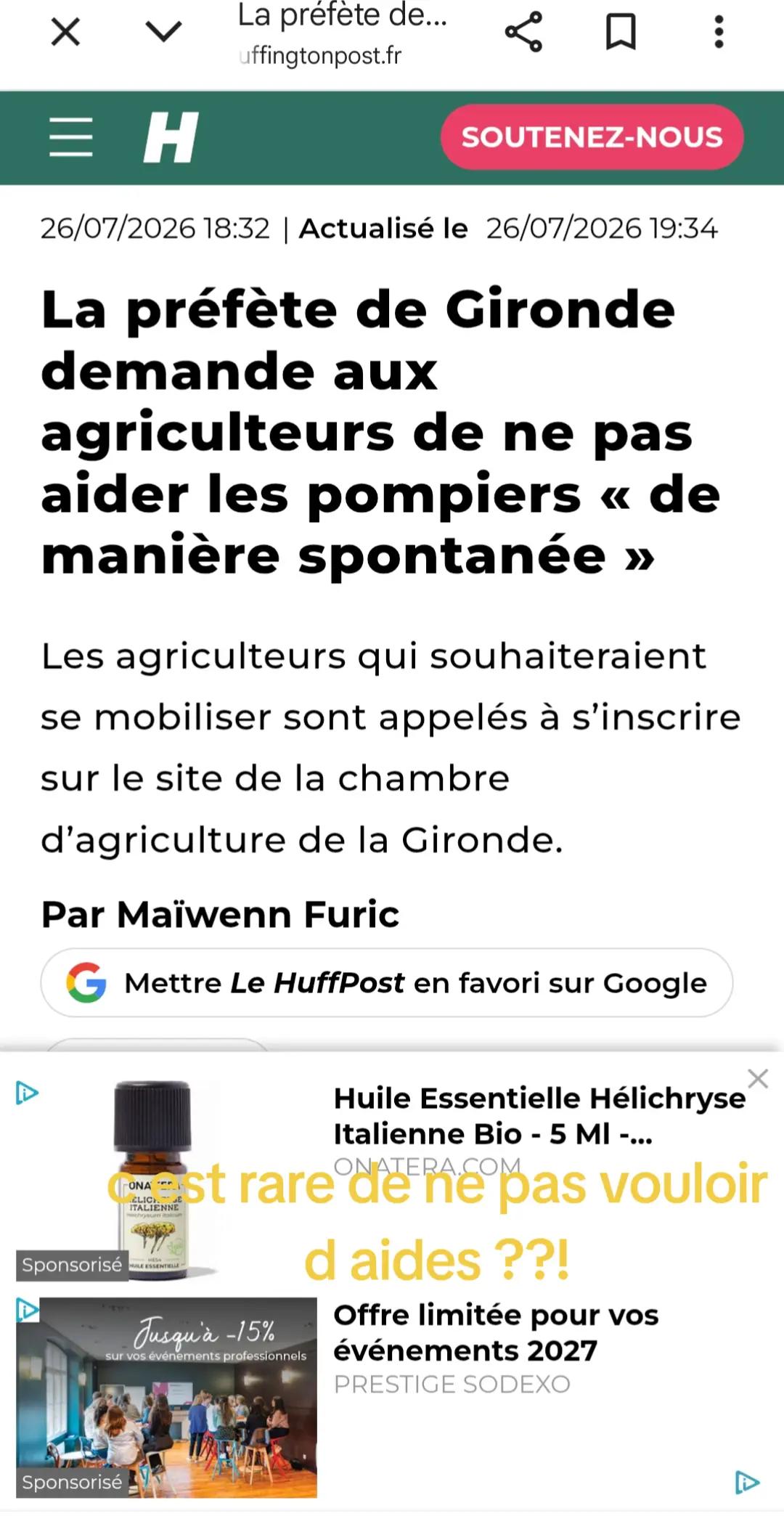
Task: Add Le HuffPost as favorite on Google
Action: (x=386, y=982)
